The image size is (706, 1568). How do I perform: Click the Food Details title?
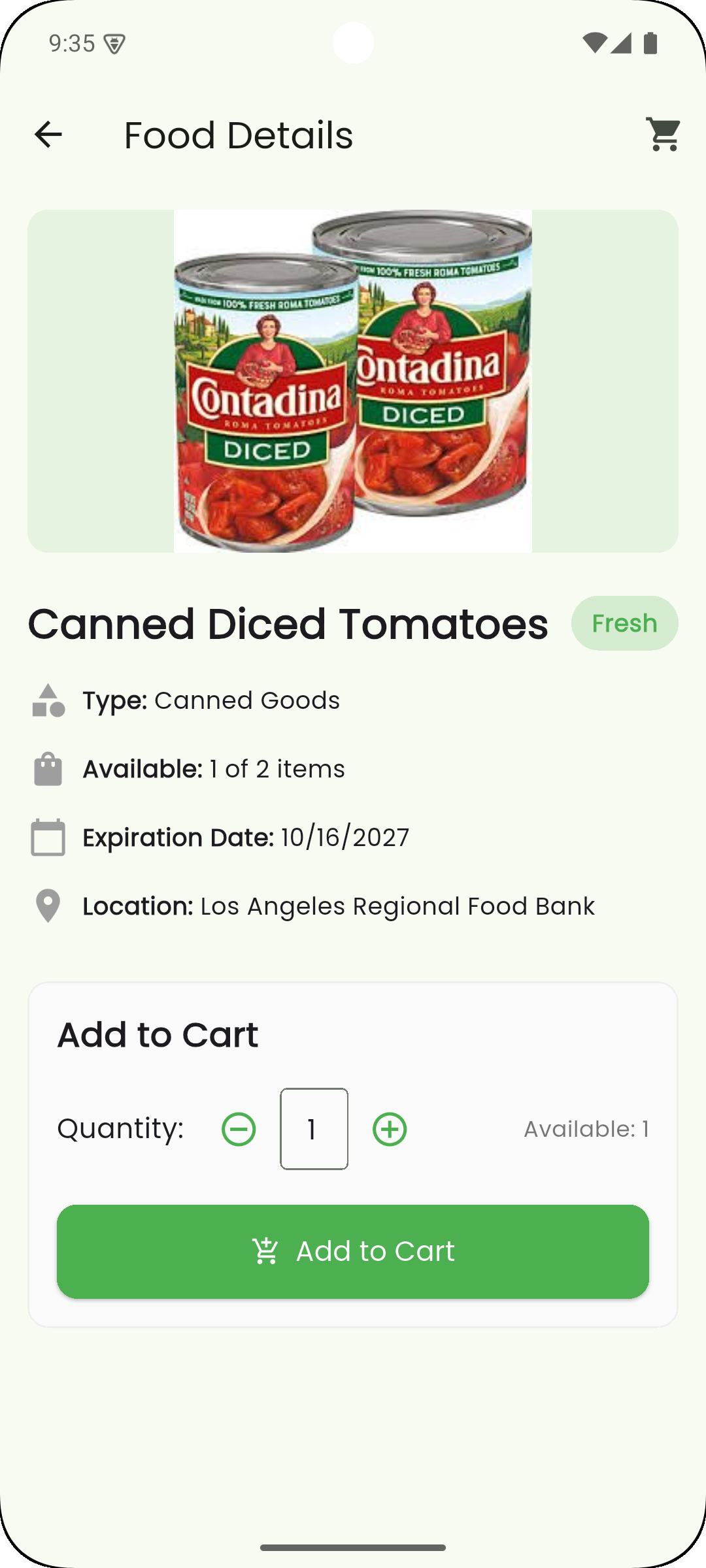click(x=239, y=135)
